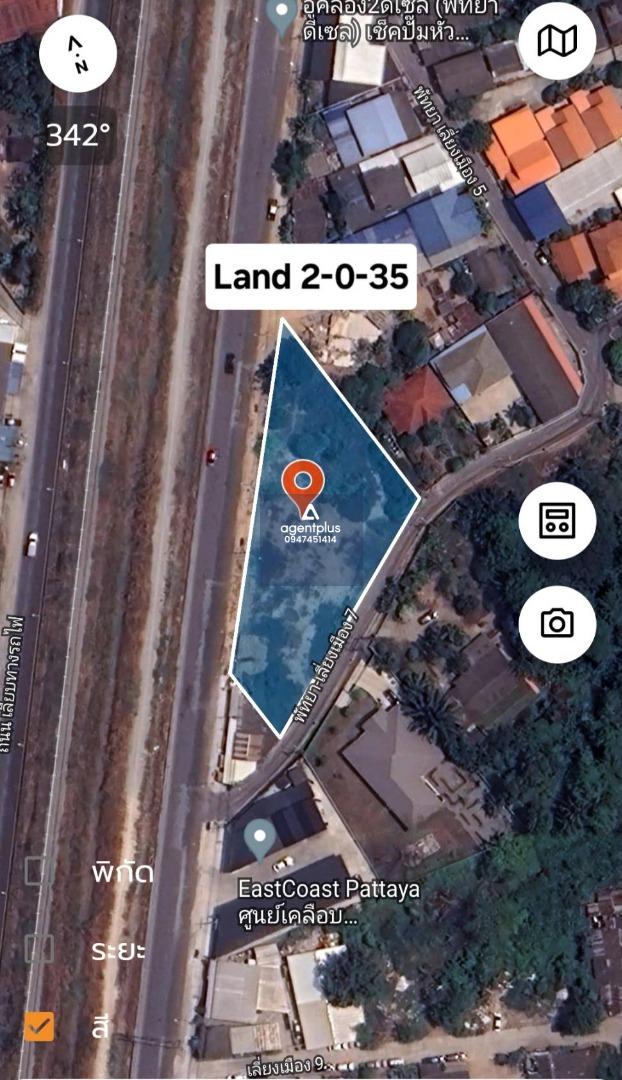Uncheck the สี checkbox
Image resolution: width=622 pixels, height=1080 pixels.
40,1026
